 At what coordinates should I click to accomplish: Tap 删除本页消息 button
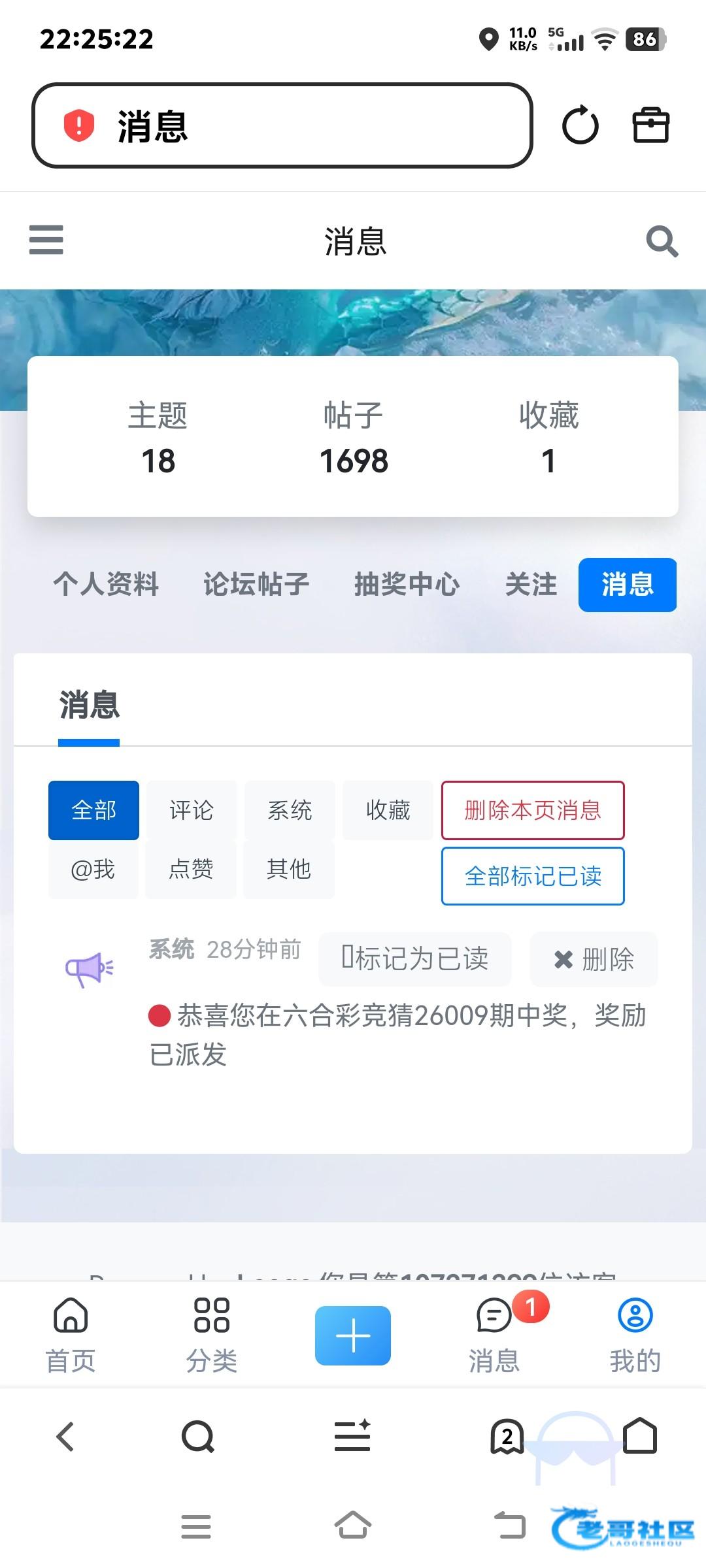point(533,810)
